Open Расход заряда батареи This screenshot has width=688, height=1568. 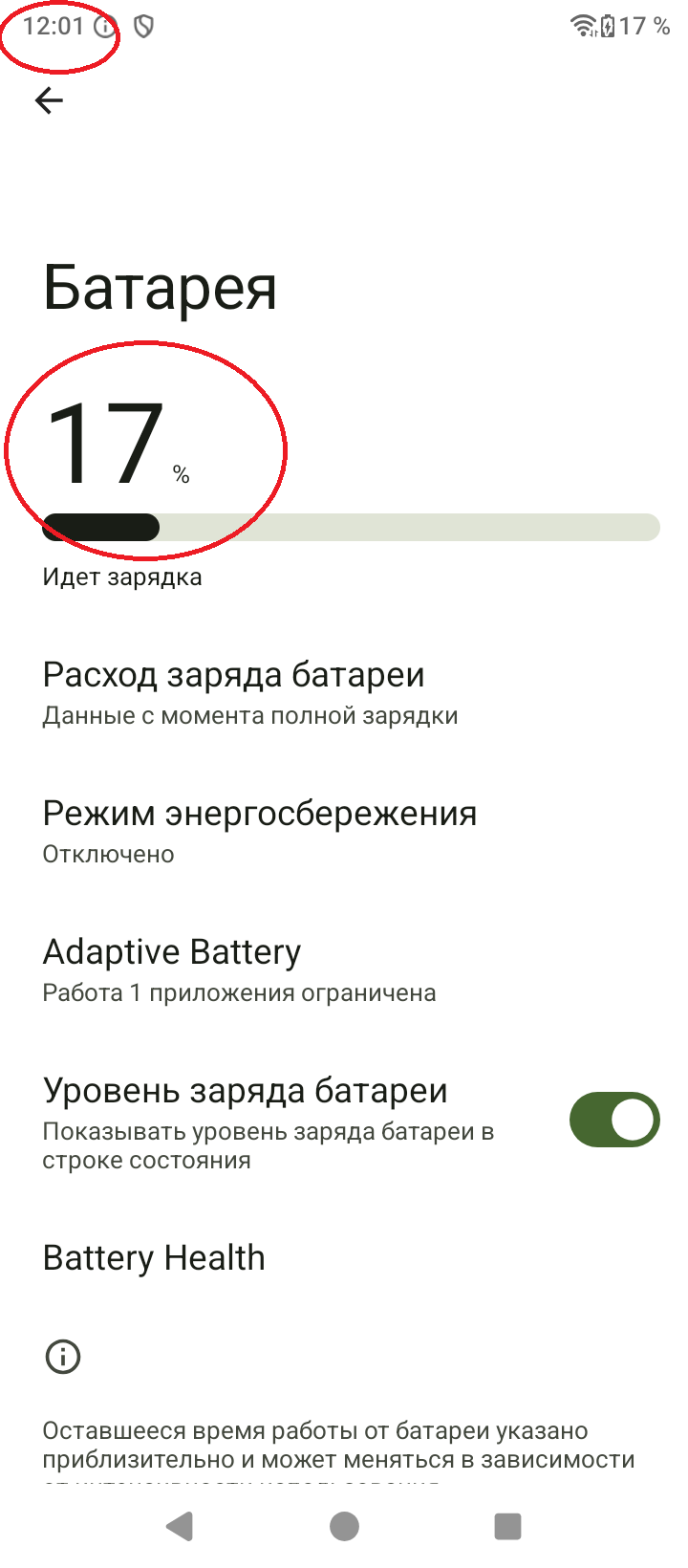234,692
